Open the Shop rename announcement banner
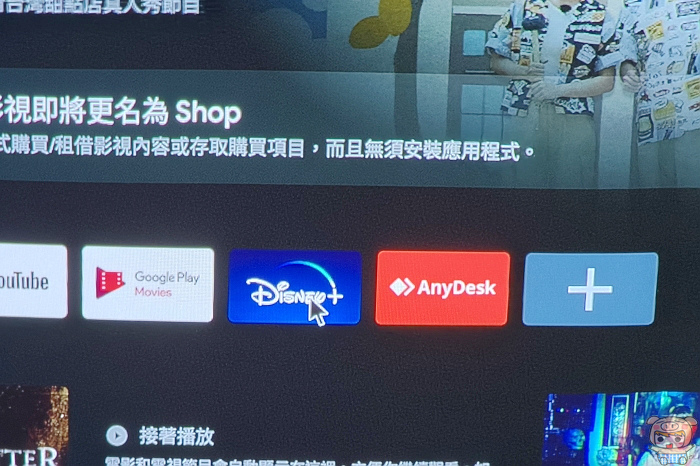 (250, 130)
